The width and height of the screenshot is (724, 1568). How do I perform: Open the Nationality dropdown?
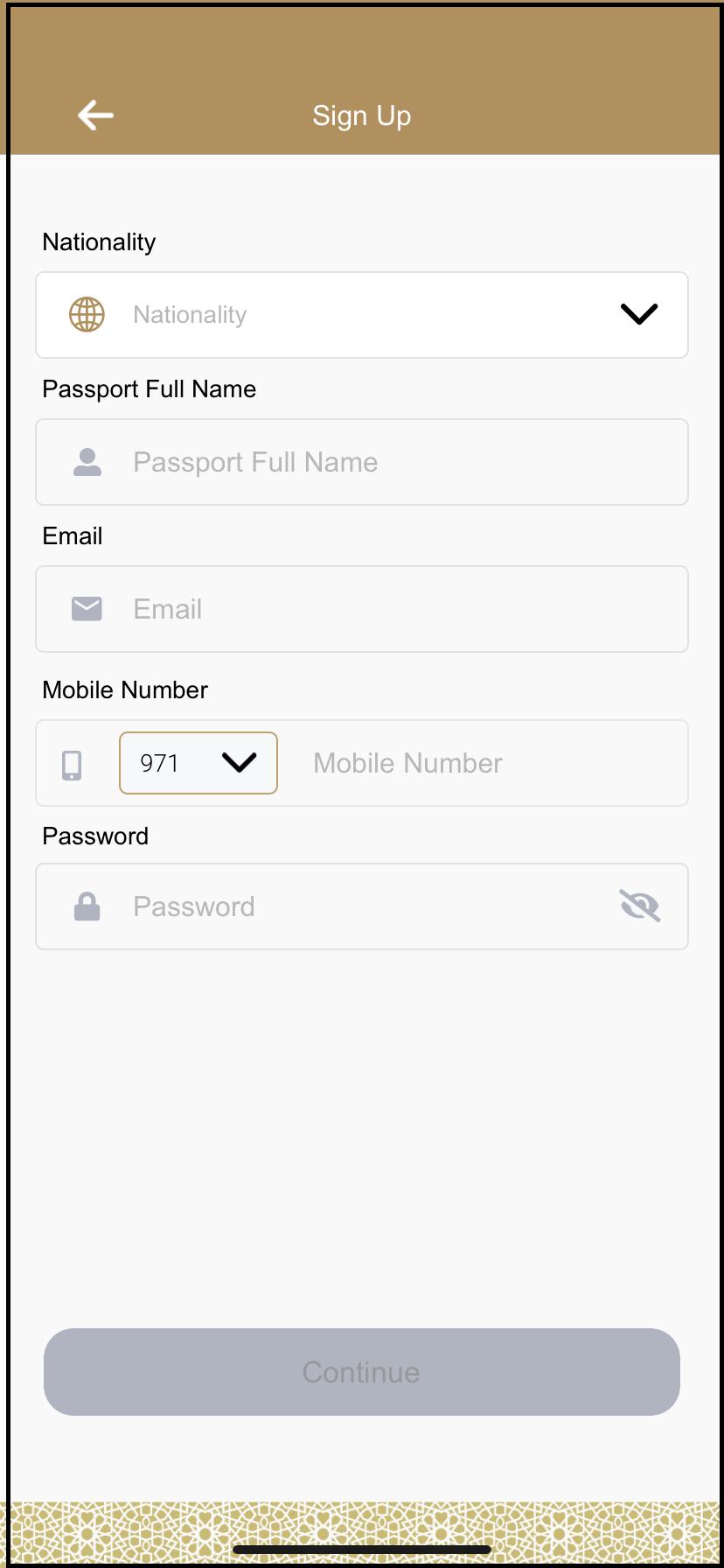[362, 315]
